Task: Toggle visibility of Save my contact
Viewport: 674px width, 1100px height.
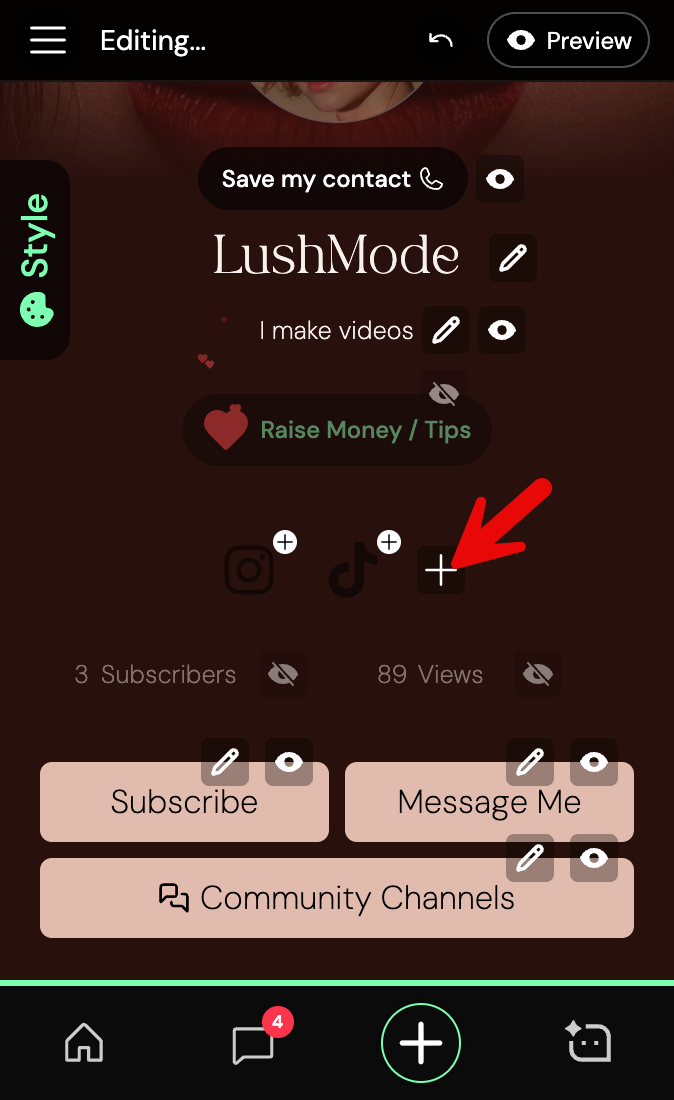Action: [499, 180]
